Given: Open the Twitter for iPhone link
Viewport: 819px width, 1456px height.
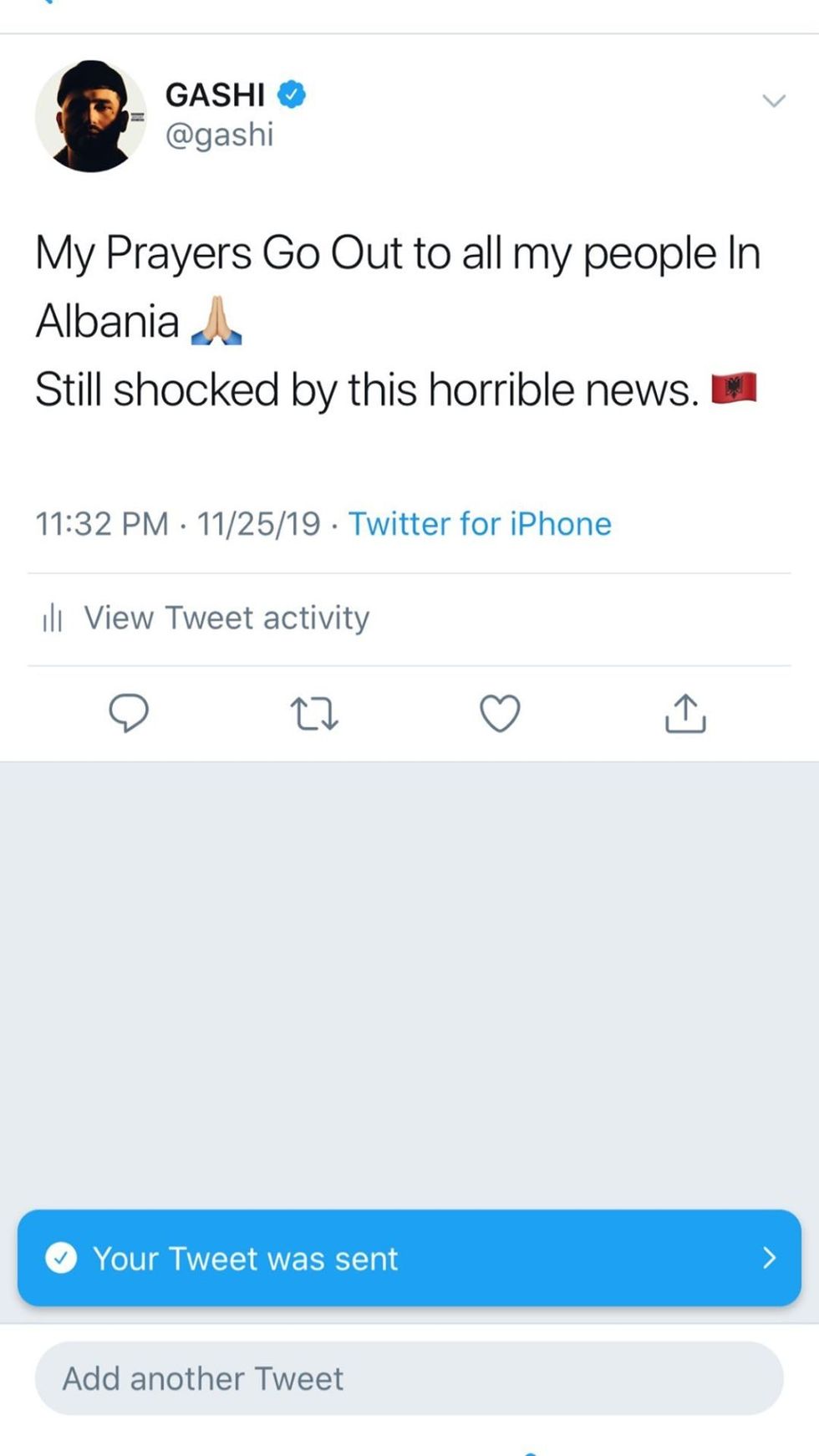Looking at the screenshot, I should [480, 524].
